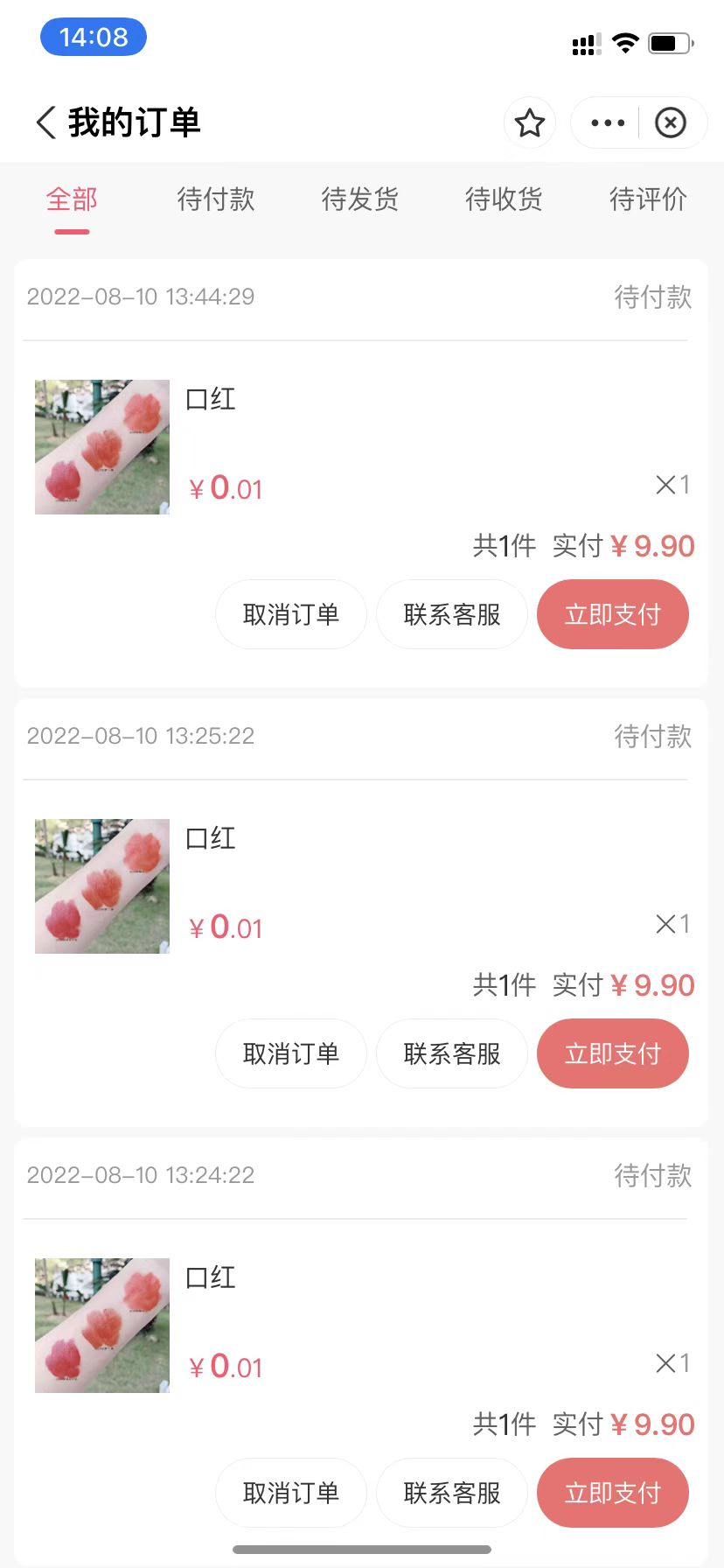This screenshot has width=724, height=1568.
Task: Pay immediately for the 13:24:22 order
Action: (x=613, y=1493)
